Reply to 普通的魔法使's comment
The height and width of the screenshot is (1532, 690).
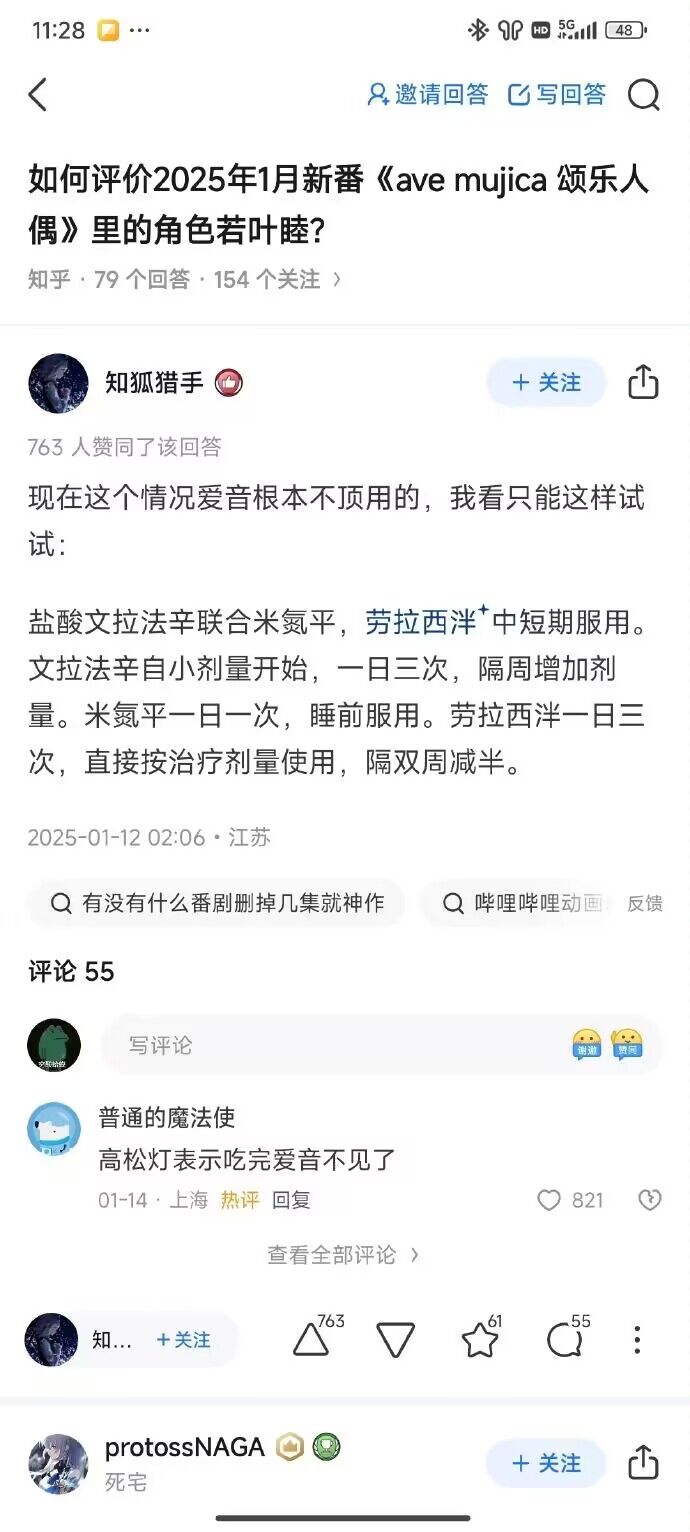291,1200
